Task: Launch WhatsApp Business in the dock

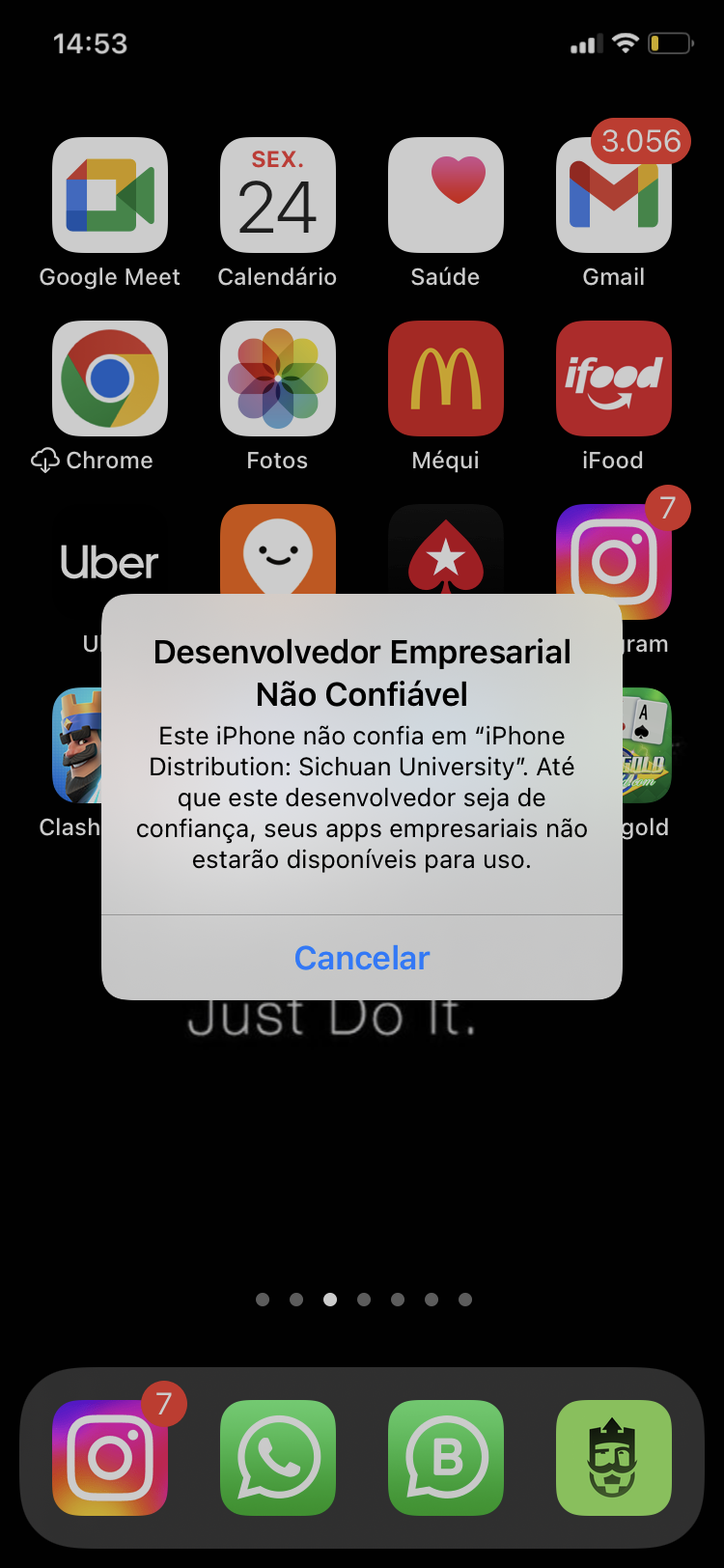Action: pos(446,1458)
